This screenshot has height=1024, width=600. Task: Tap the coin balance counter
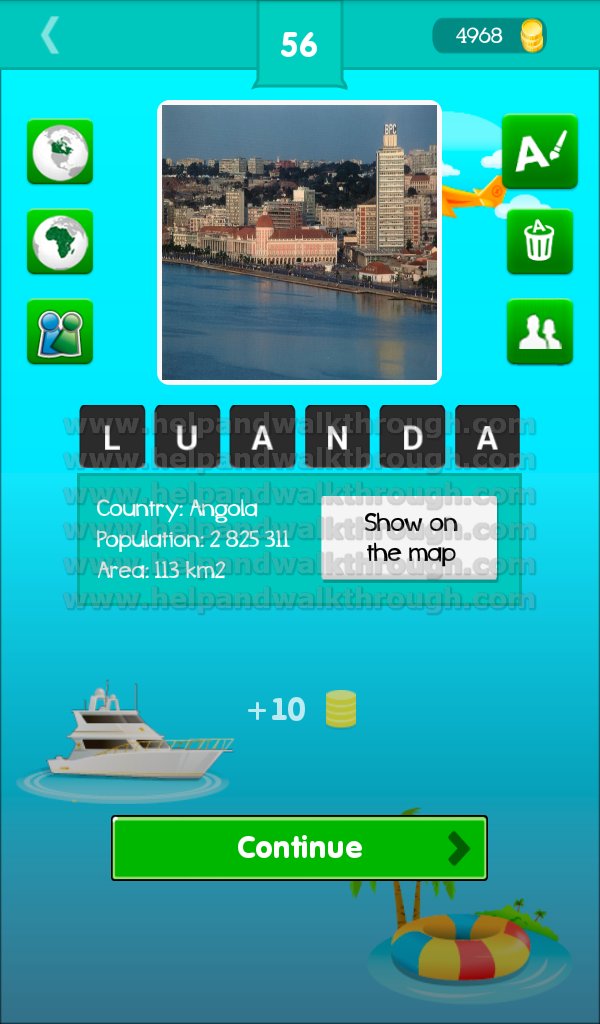point(489,35)
